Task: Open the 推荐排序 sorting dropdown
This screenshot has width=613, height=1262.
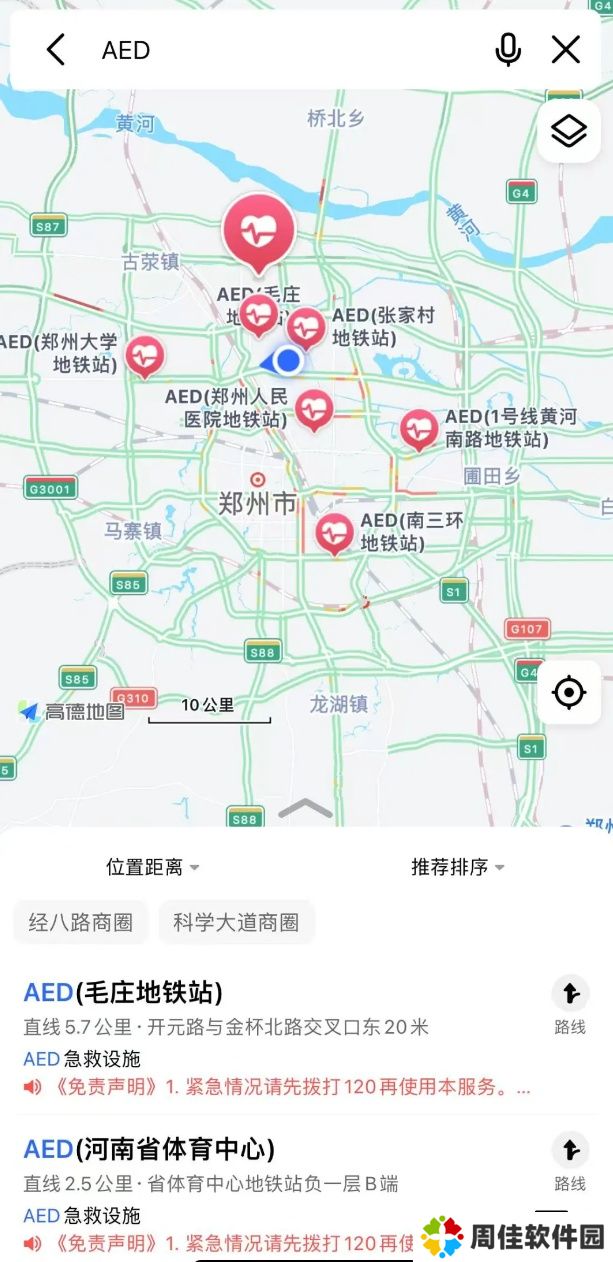Action: [x=458, y=867]
